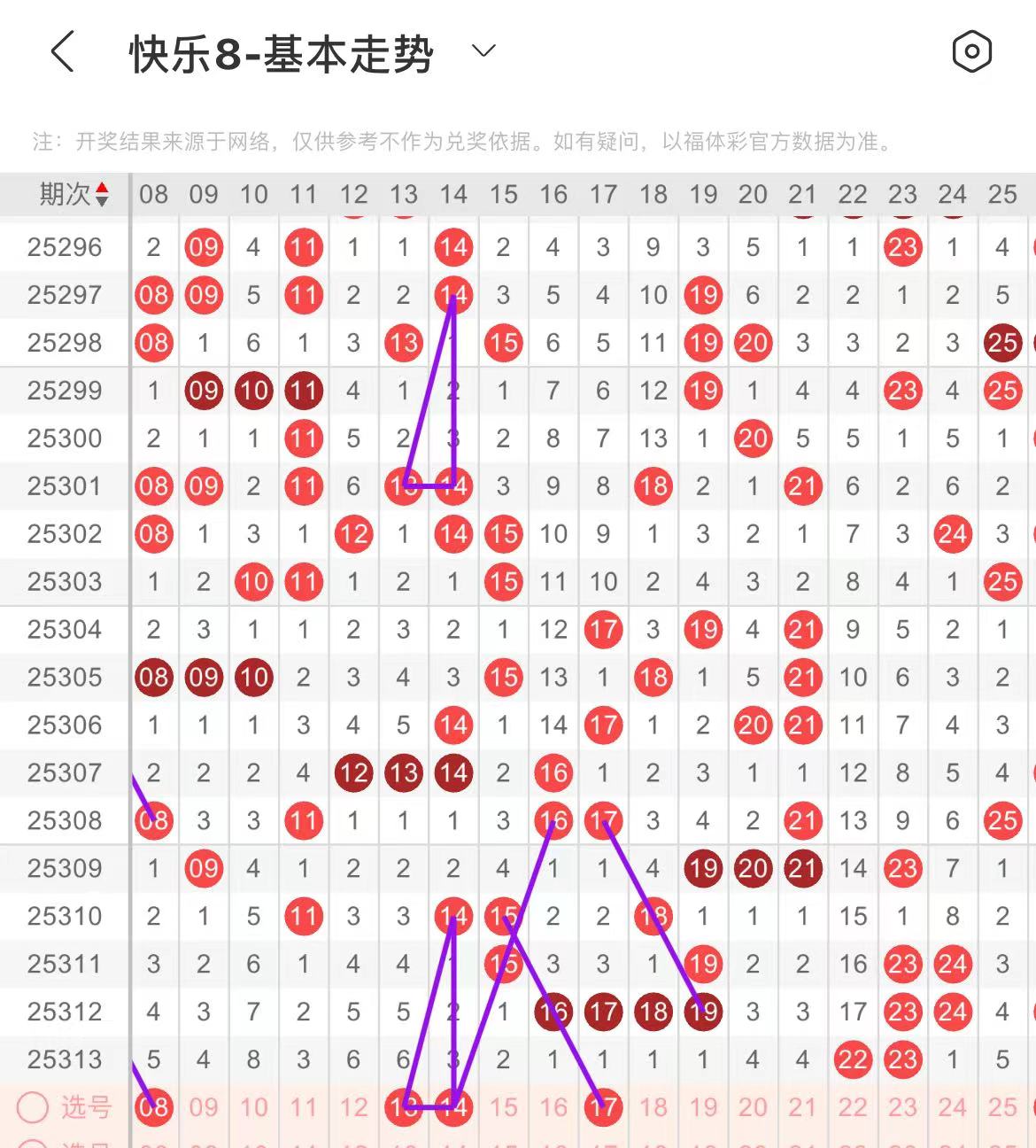Choose number 20 in the 选号 row
Viewport: 1036px width, 1148px height.
(753, 1107)
